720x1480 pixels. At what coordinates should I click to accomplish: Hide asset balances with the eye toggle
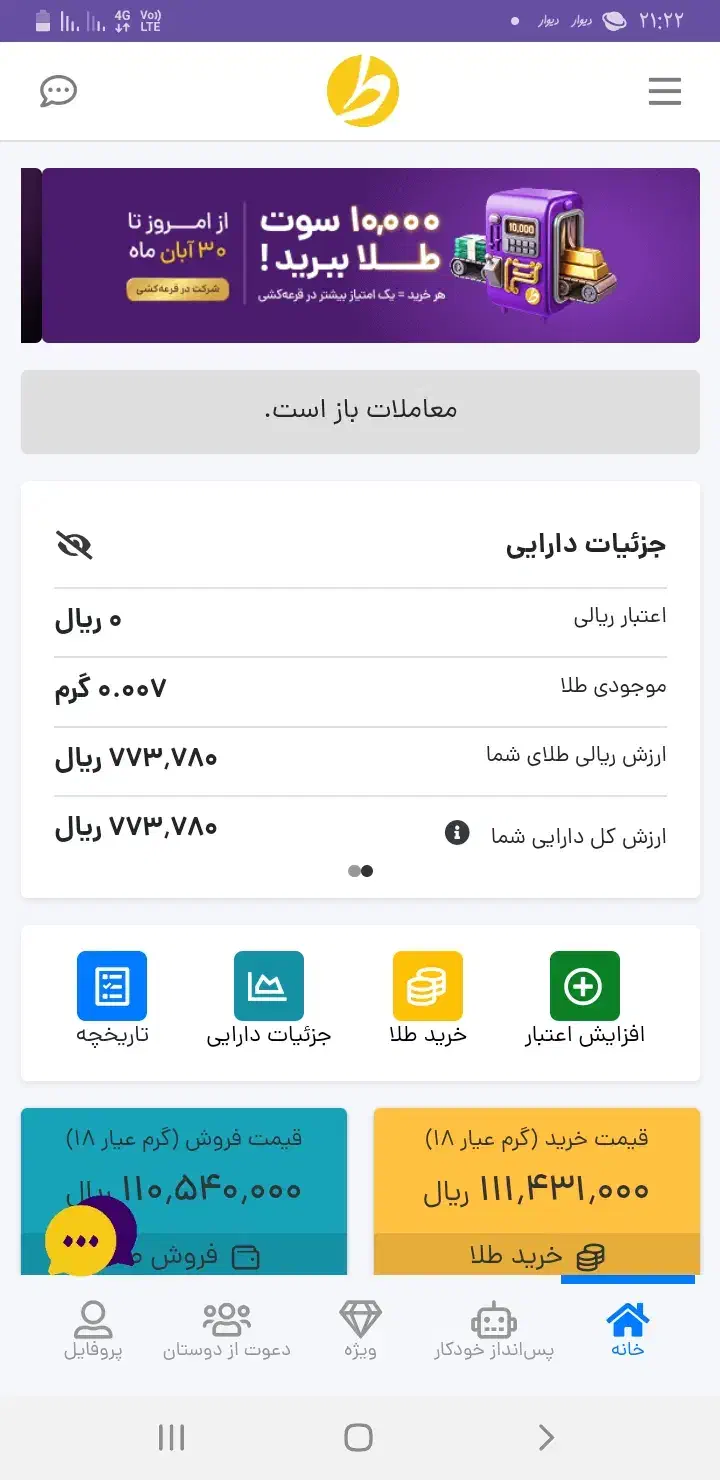tap(75, 545)
